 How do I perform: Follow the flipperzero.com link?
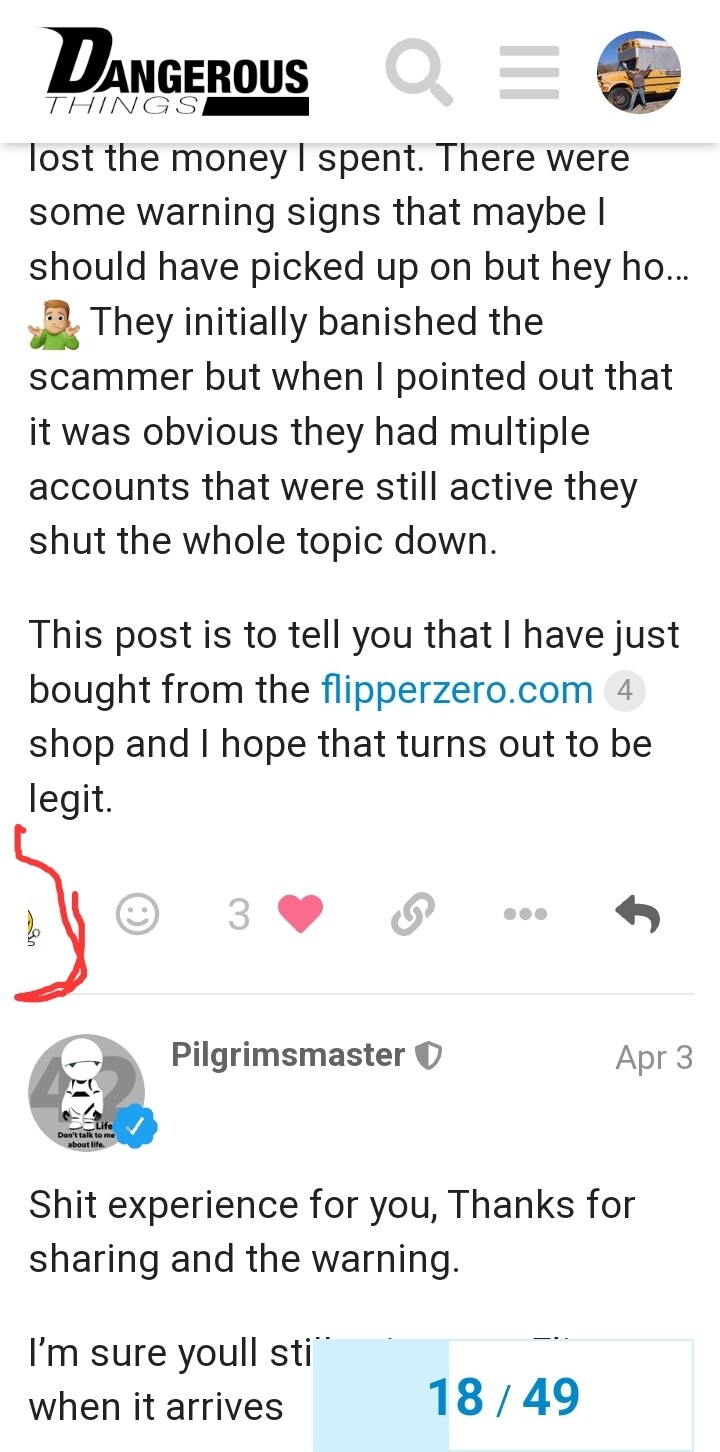tap(457, 690)
